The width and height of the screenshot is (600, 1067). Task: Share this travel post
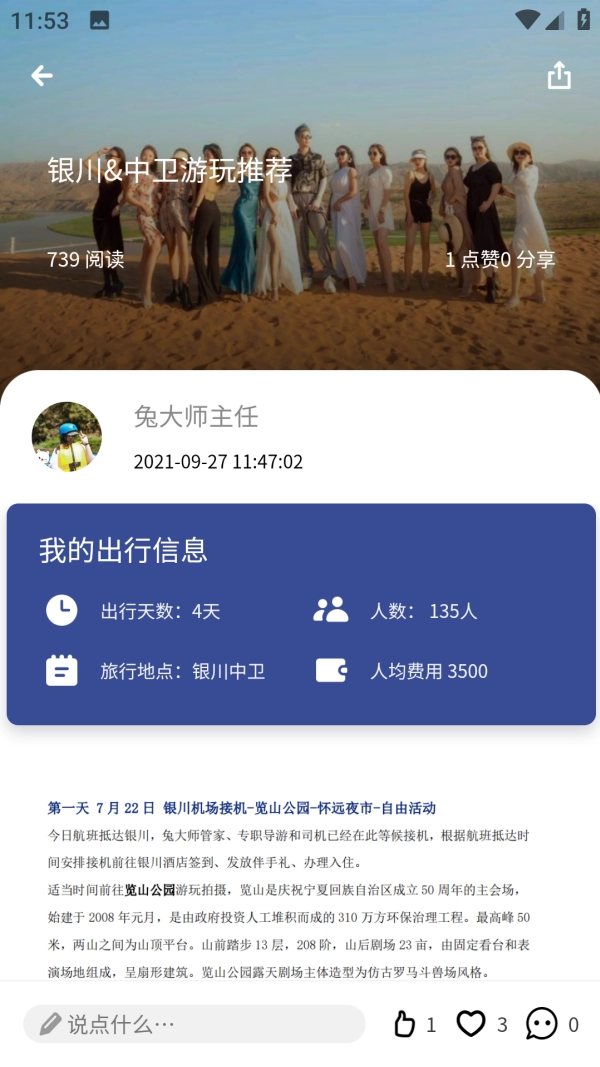point(559,76)
